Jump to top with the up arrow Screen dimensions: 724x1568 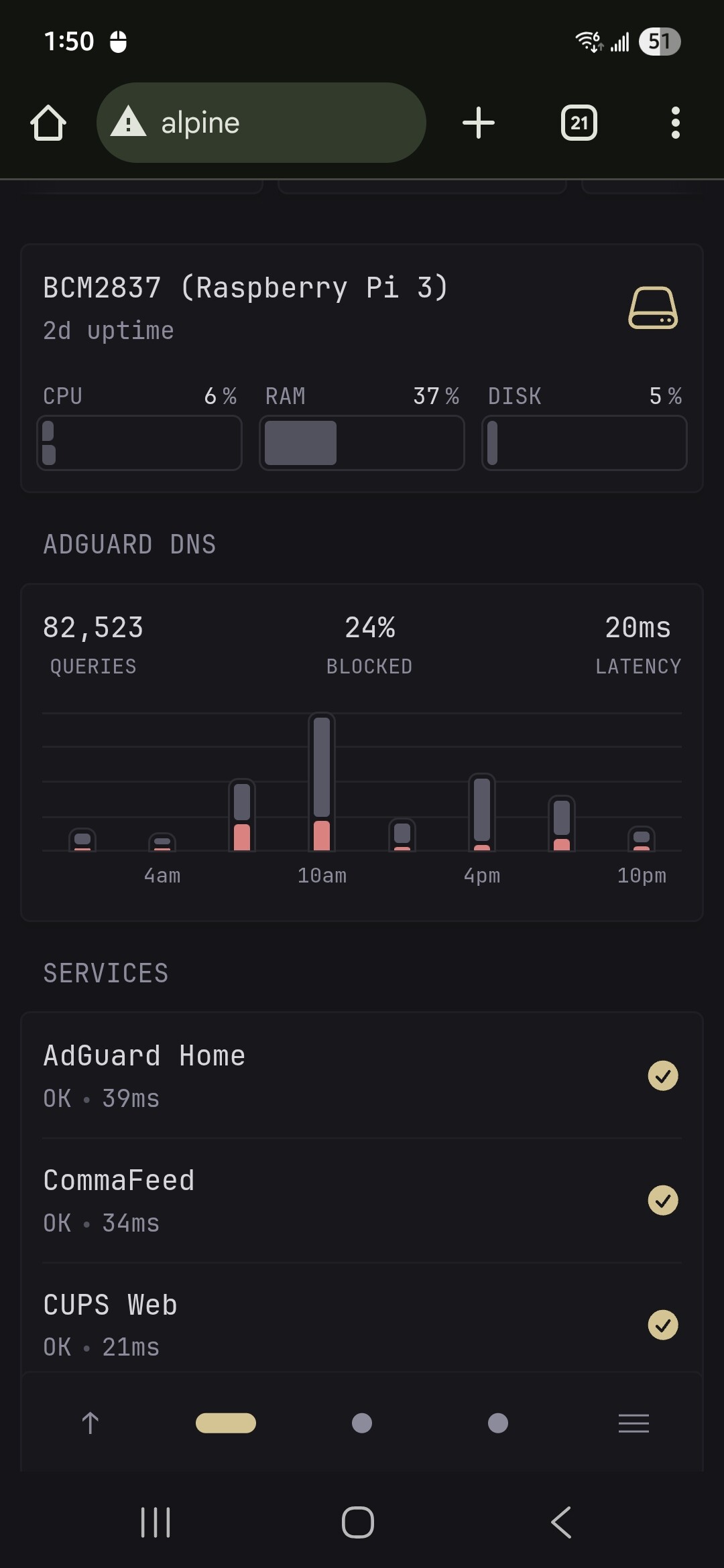pyautogui.click(x=90, y=1423)
